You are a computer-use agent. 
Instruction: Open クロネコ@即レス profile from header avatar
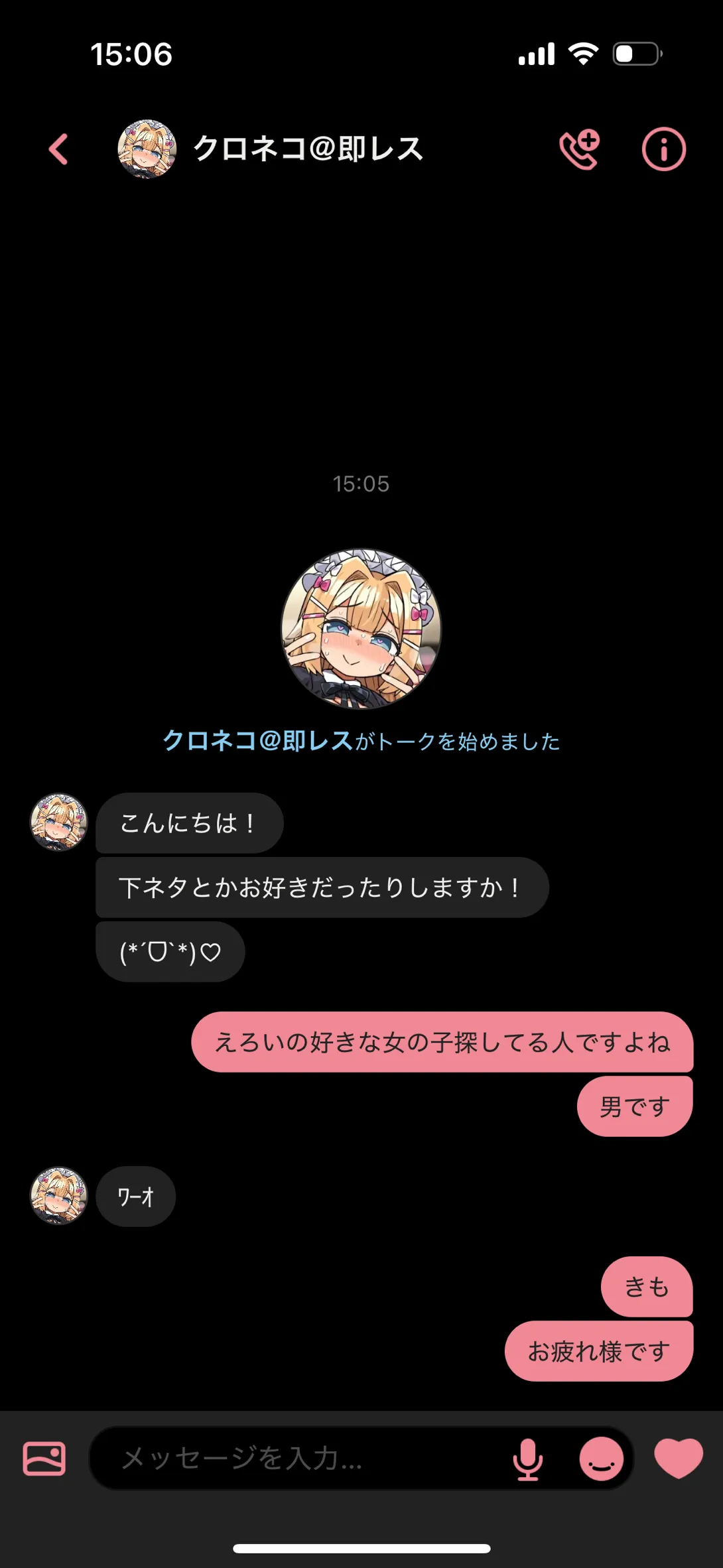pyautogui.click(x=147, y=149)
